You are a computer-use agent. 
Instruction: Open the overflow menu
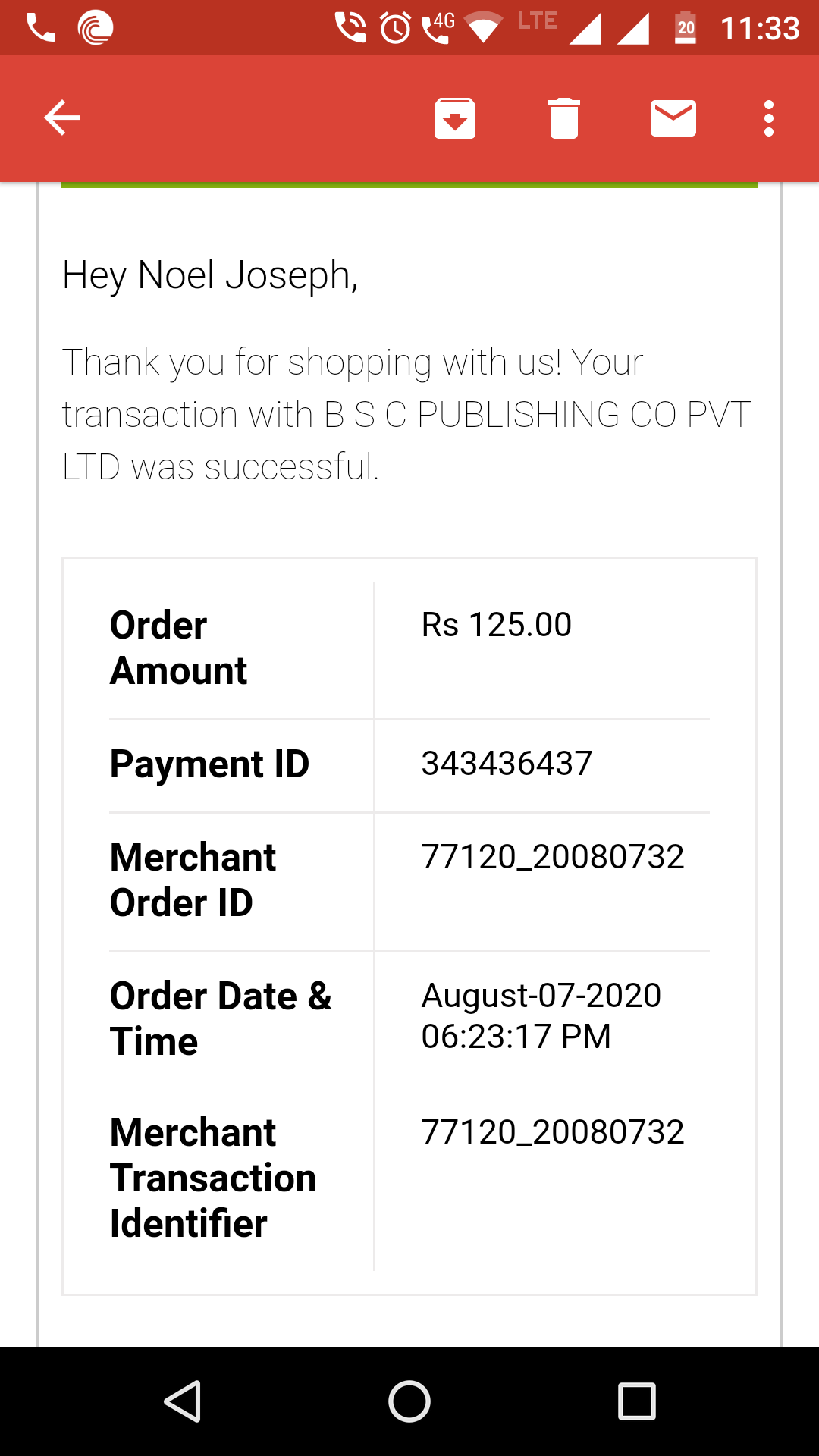pyautogui.click(x=769, y=118)
